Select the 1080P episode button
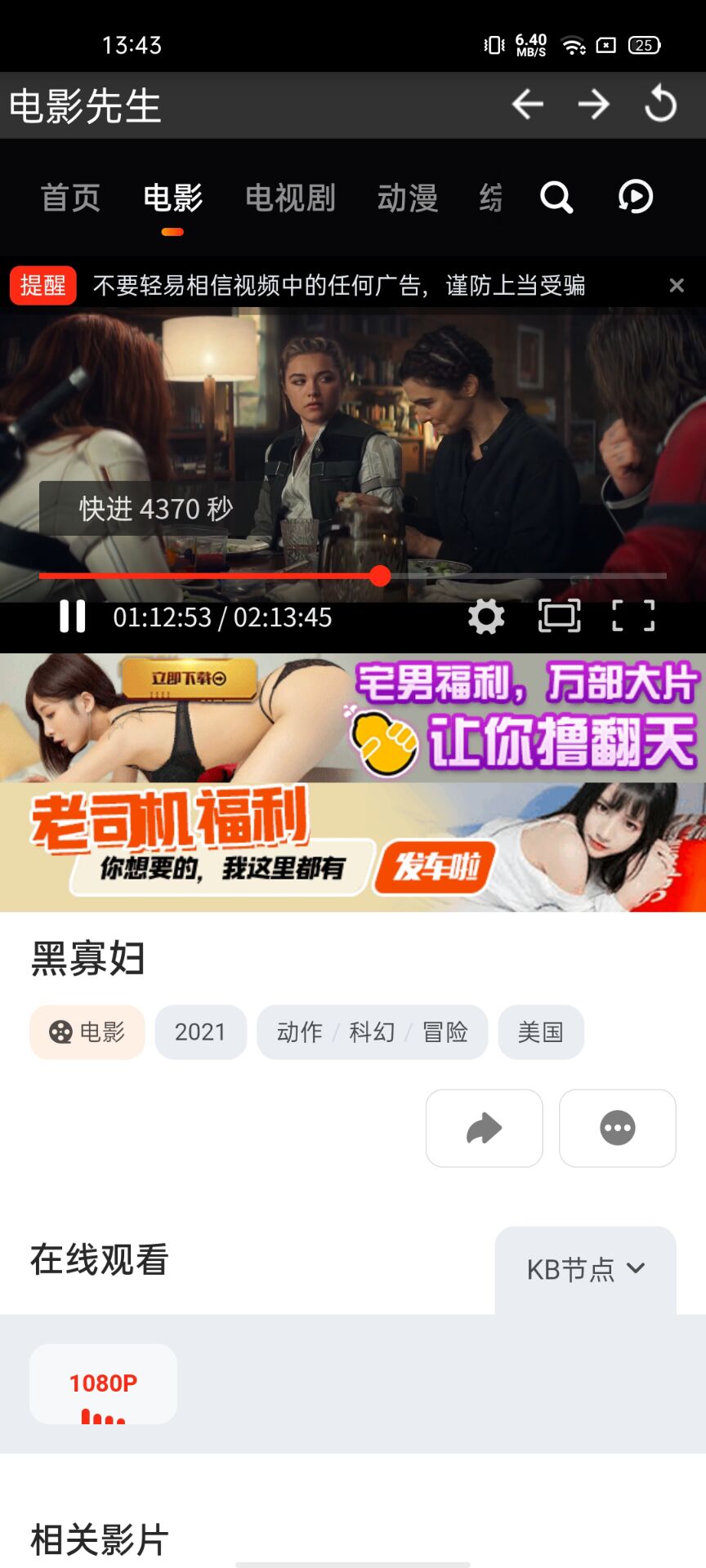The width and height of the screenshot is (706, 1568). pos(103,1383)
